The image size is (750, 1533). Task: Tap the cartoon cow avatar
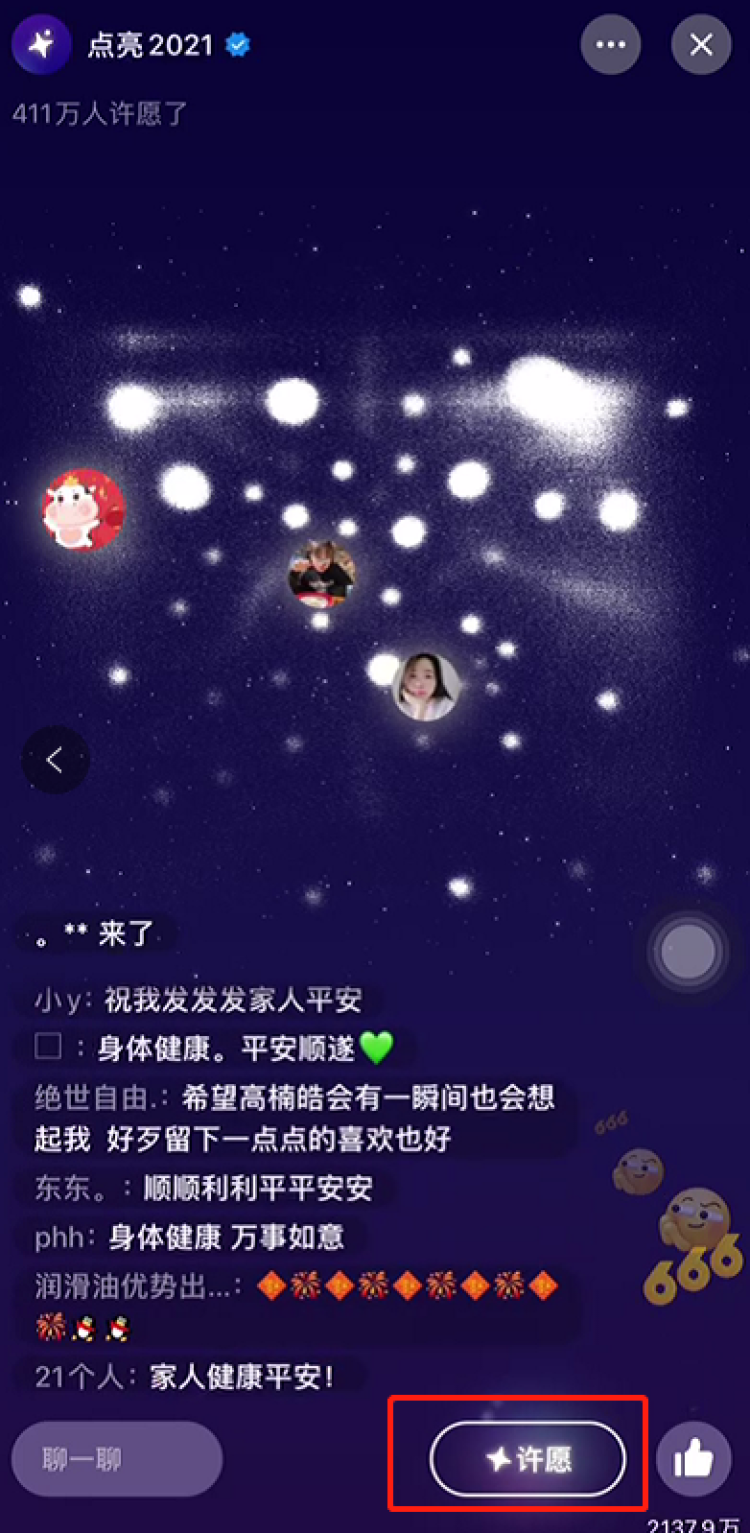point(83,510)
